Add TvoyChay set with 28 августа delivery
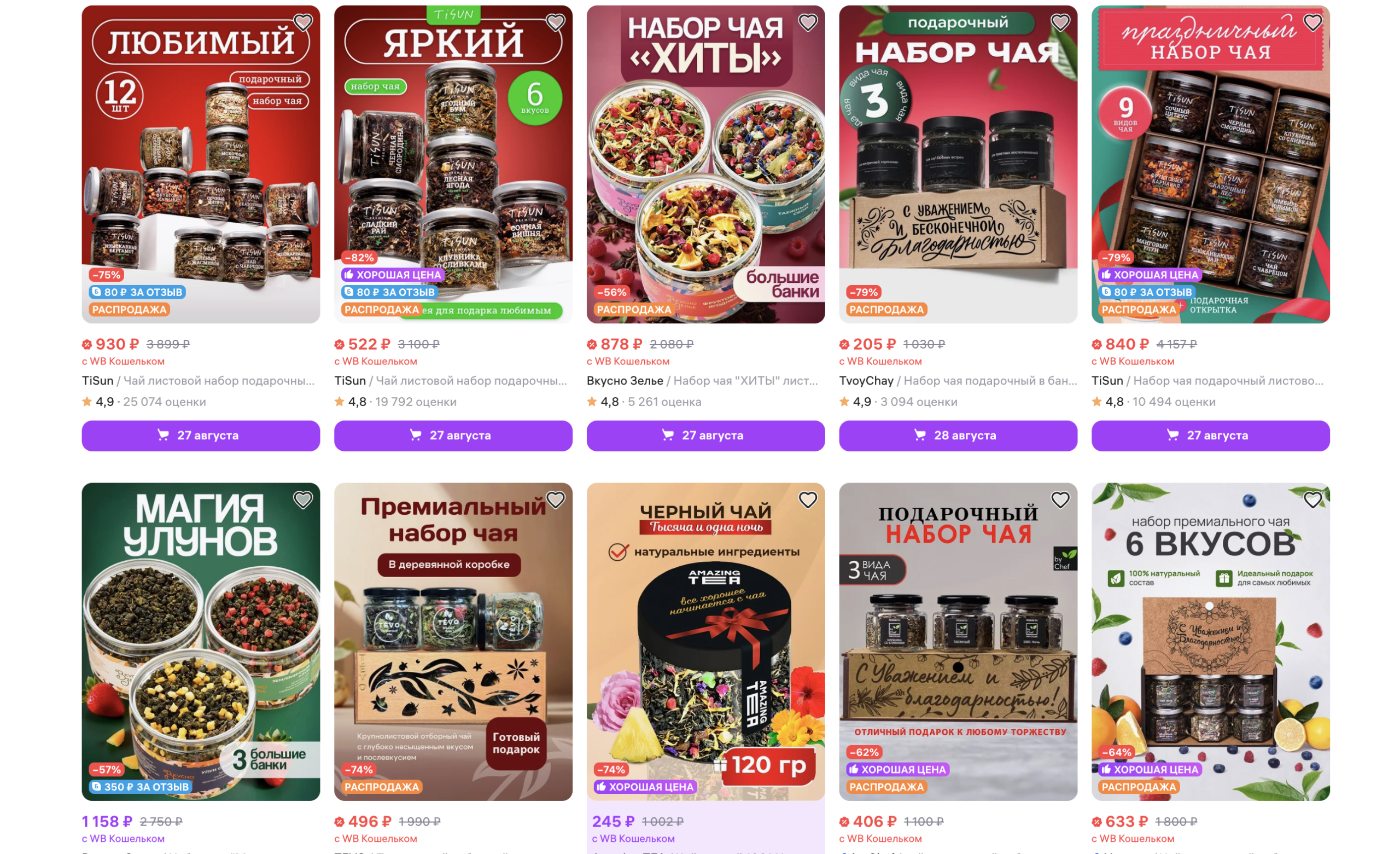The height and width of the screenshot is (854, 1400). coord(958,435)
